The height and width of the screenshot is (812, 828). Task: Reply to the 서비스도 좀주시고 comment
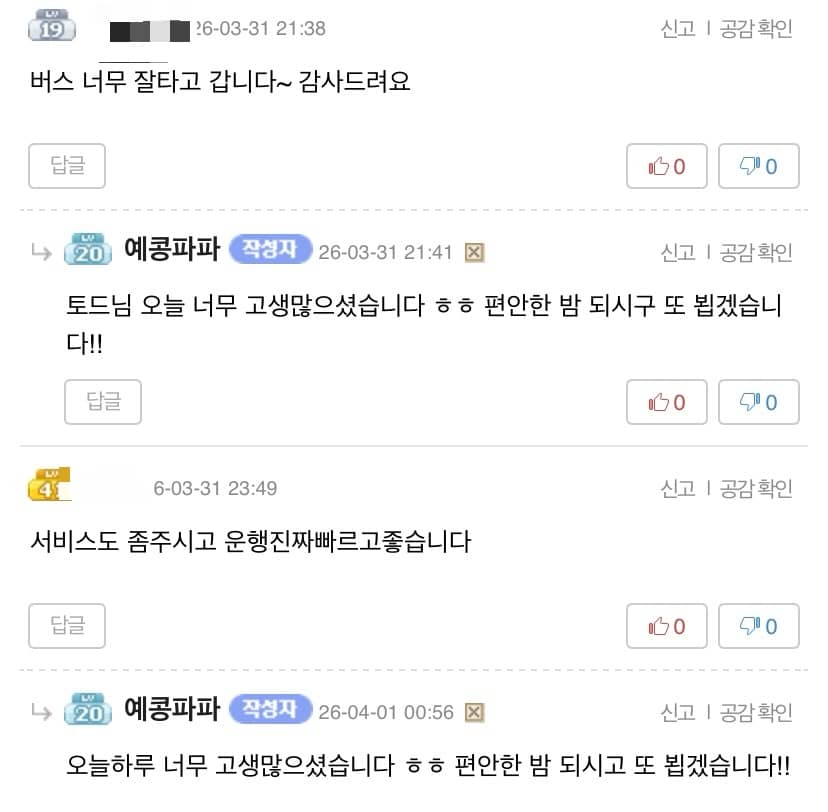[x=67, y=625]
